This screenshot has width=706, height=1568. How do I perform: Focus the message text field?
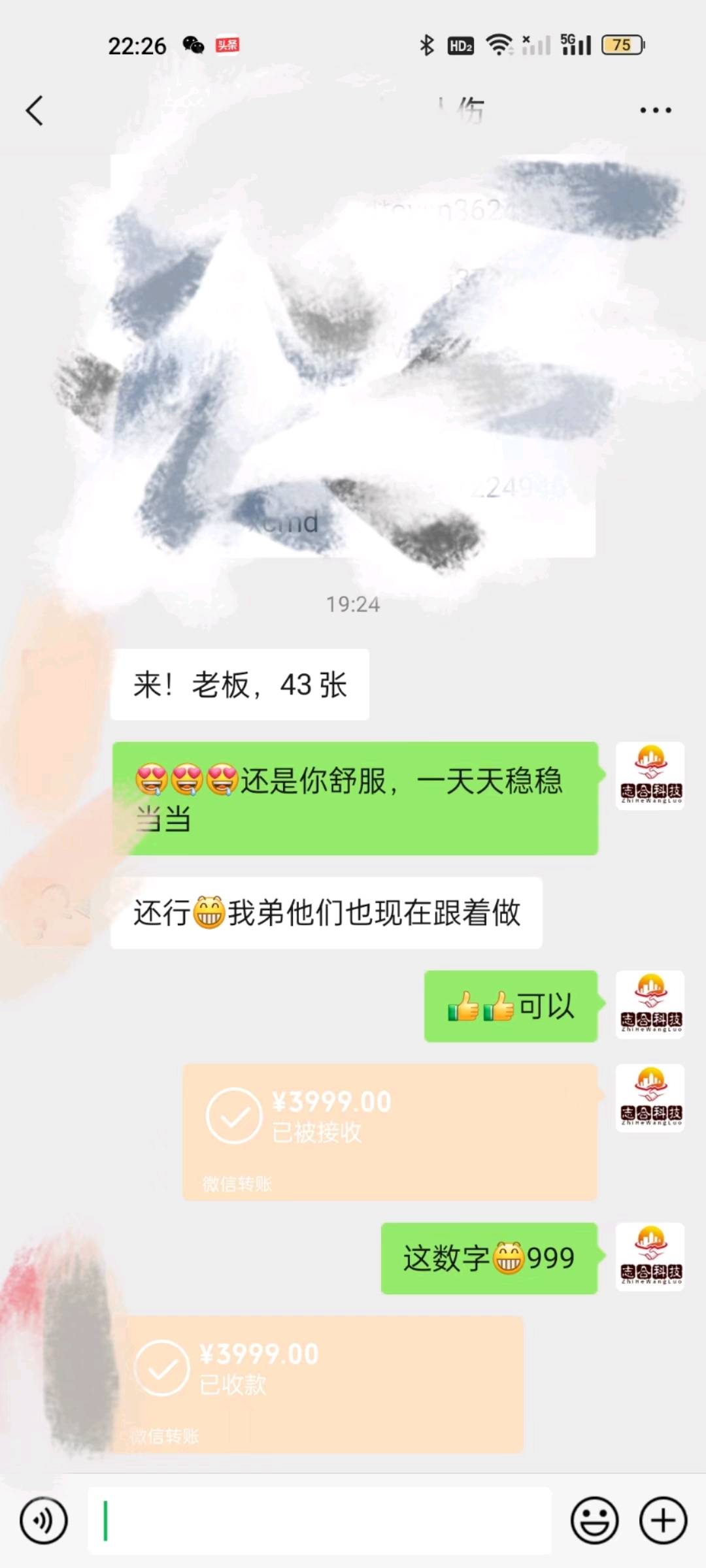pyautogui.click(x=320, y=1520)
